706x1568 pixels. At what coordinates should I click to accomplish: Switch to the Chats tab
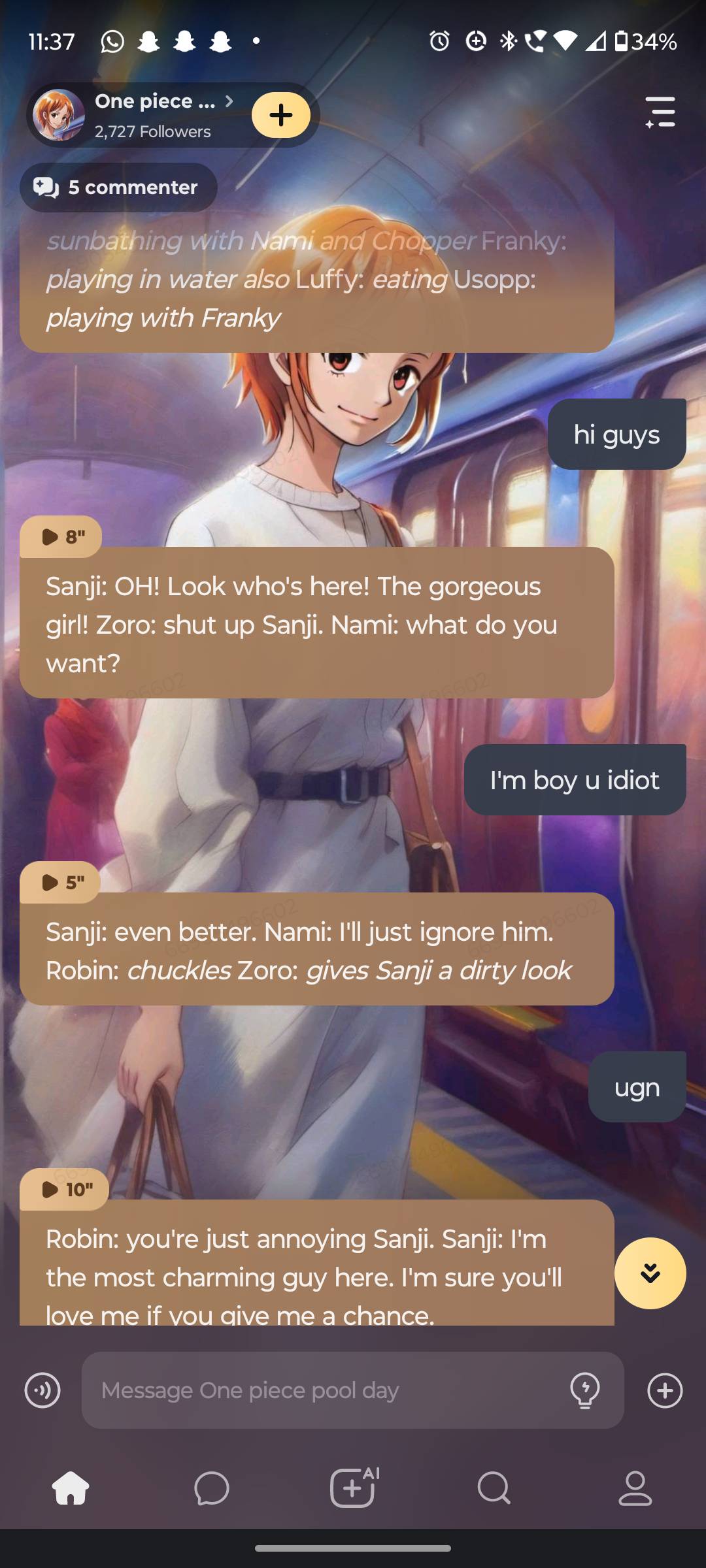[212, 1488]
